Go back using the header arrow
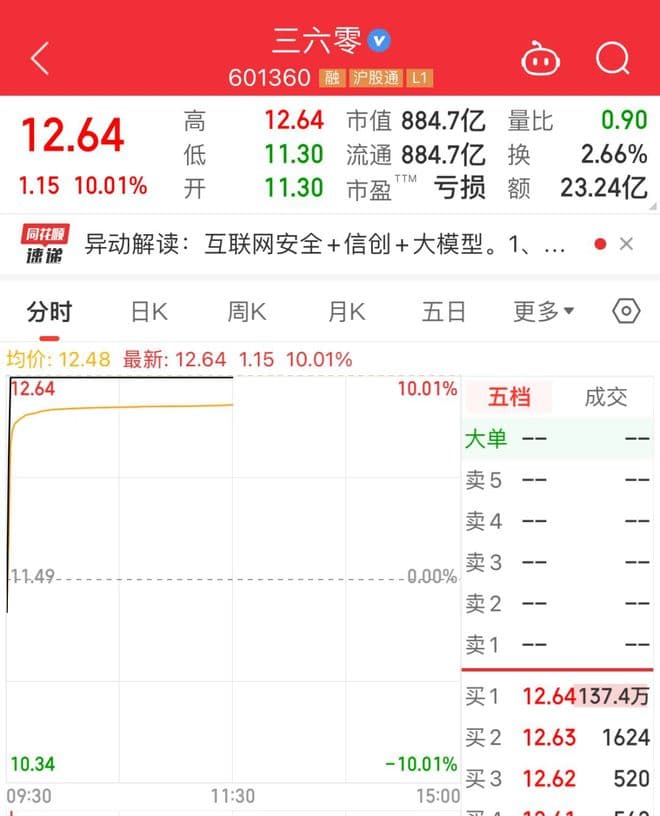The image size is (660, 816). click(40, 59)
